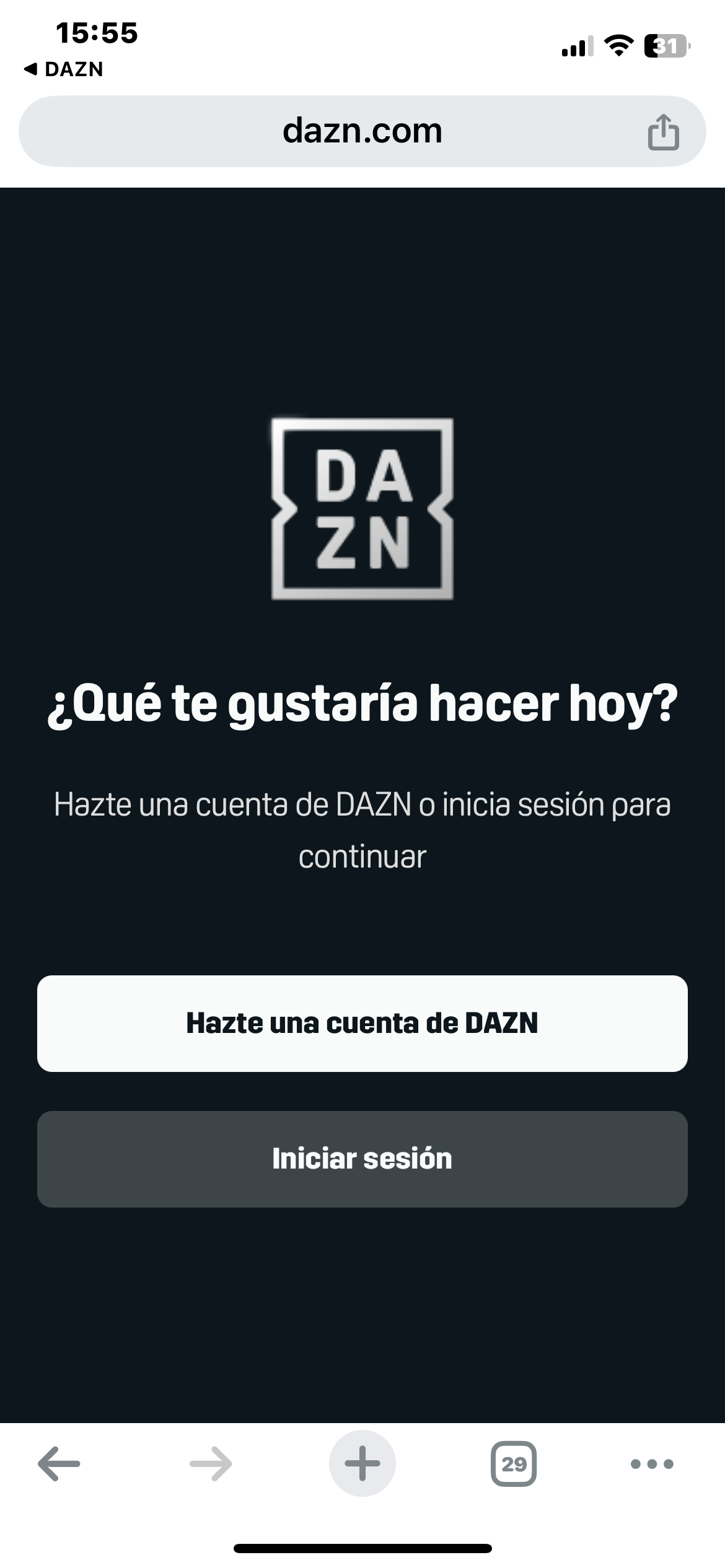Open the browser overflow menu
725x1568 pixels.
pyautogui.click(x=651, y=1464)
